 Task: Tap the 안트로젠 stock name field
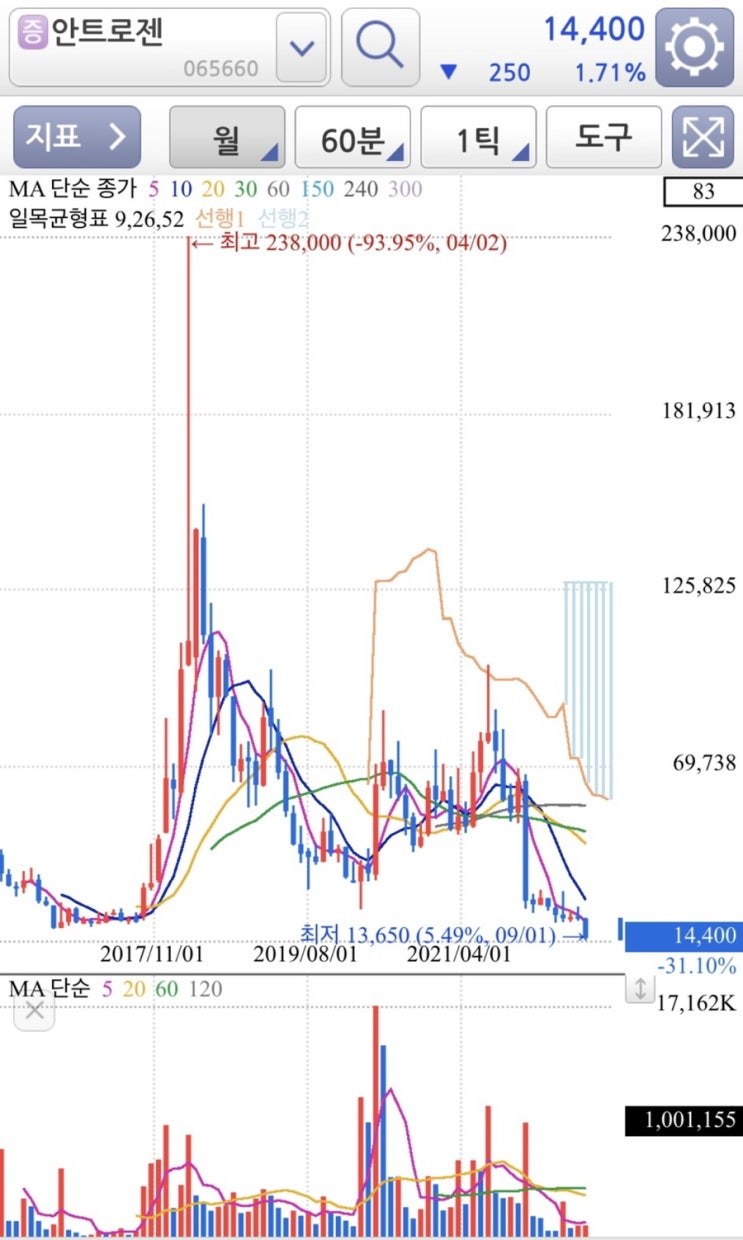click(140, 46)
